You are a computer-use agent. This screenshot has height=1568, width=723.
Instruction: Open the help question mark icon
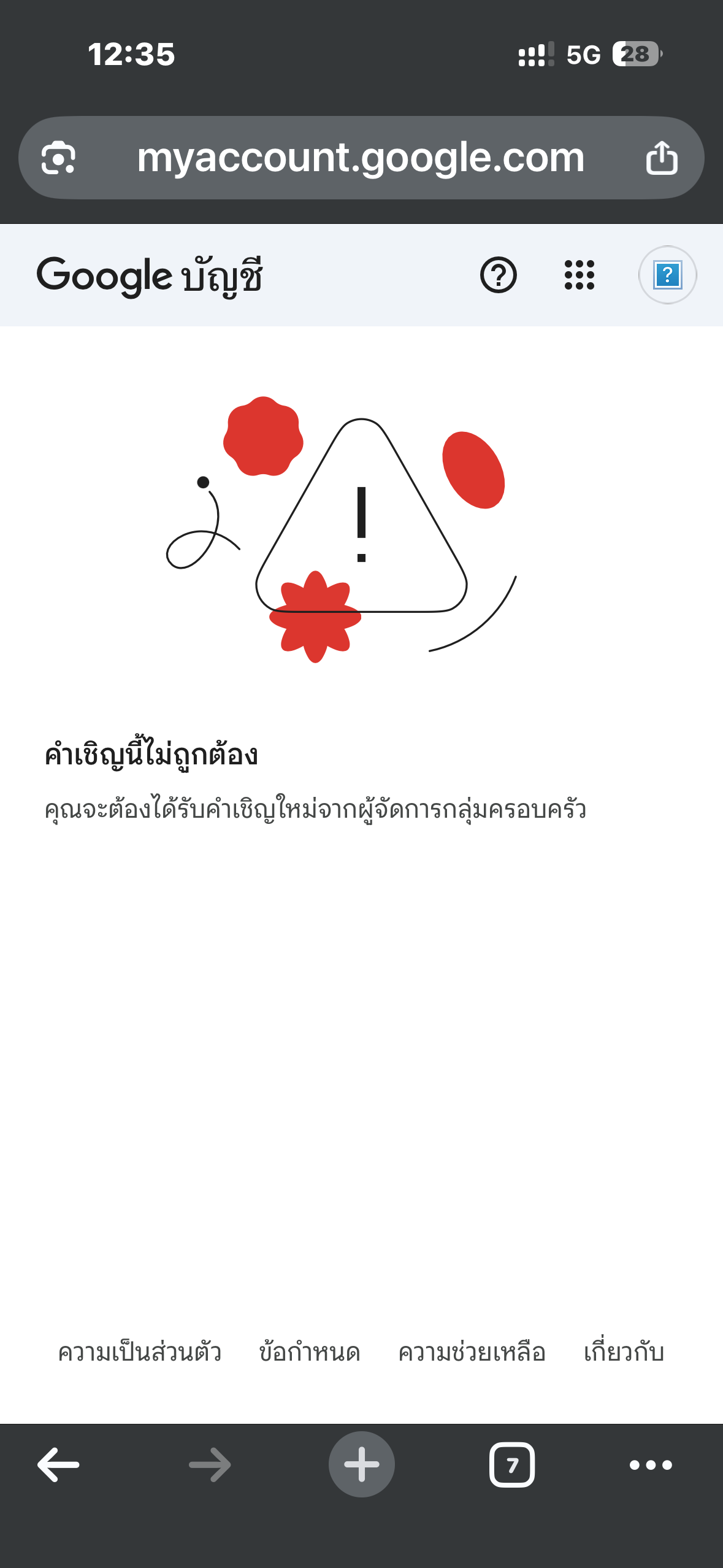[498, 275]
